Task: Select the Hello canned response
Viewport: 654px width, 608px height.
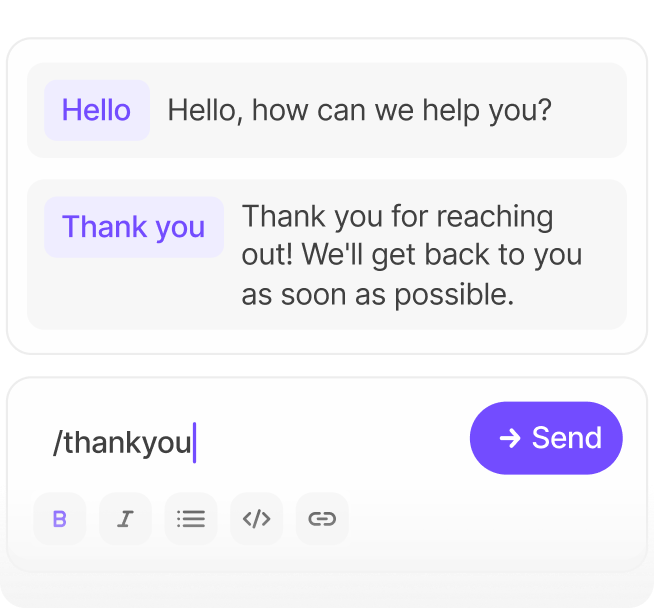Action: tap(97, 110)
